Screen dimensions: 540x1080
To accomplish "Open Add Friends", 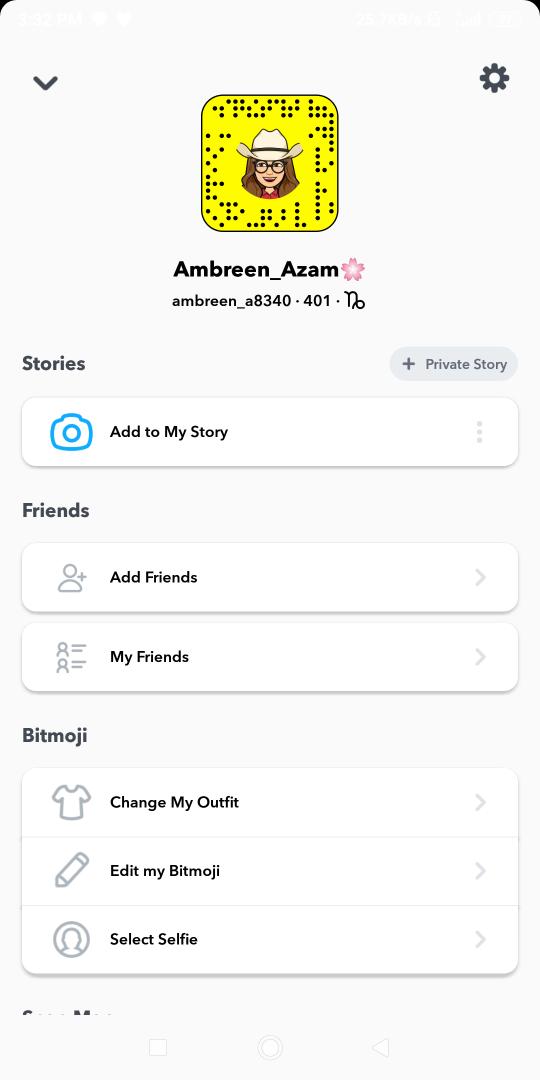I will pos(270,577).
